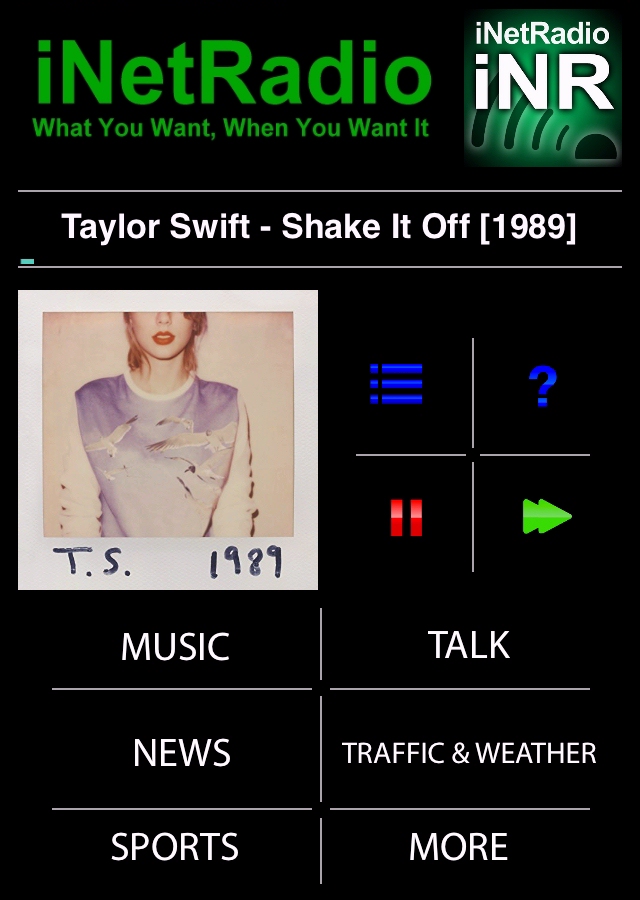Open the NEWS category

pos(181,753)
